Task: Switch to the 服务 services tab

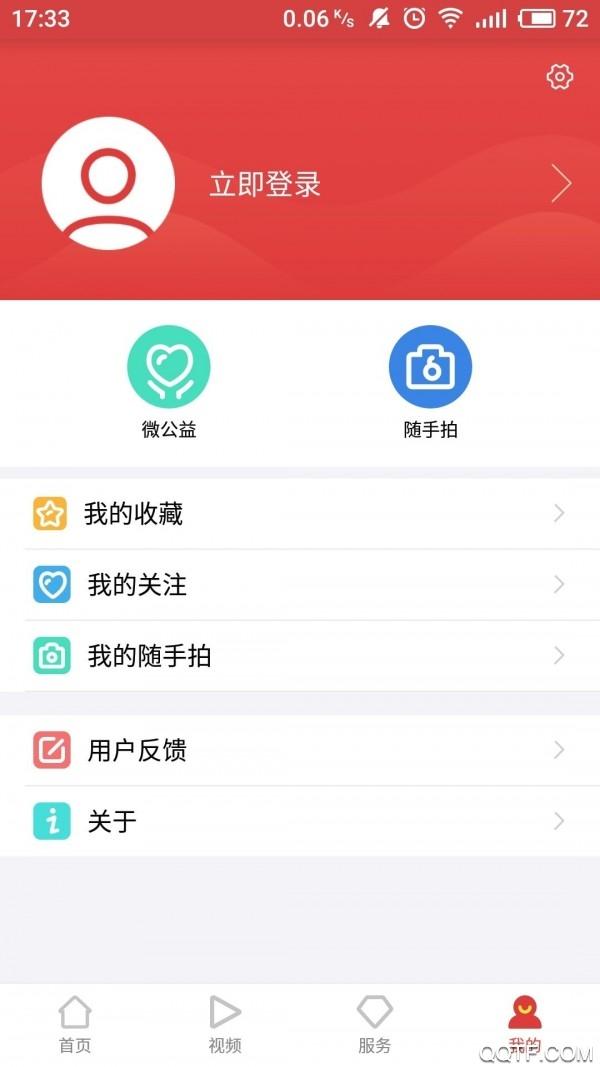Action: click(375, 1025)
